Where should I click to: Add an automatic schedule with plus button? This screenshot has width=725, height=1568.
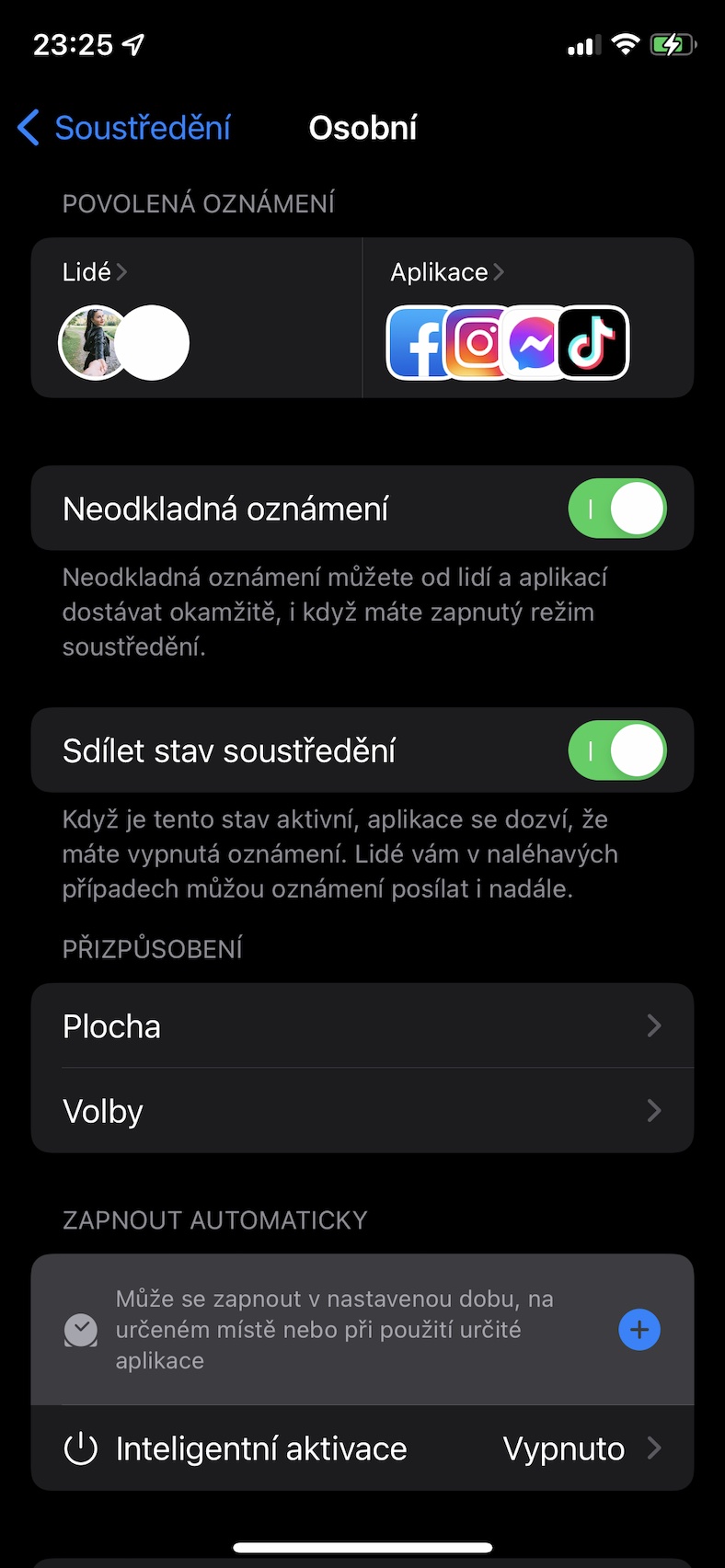tap(639, 1330)
